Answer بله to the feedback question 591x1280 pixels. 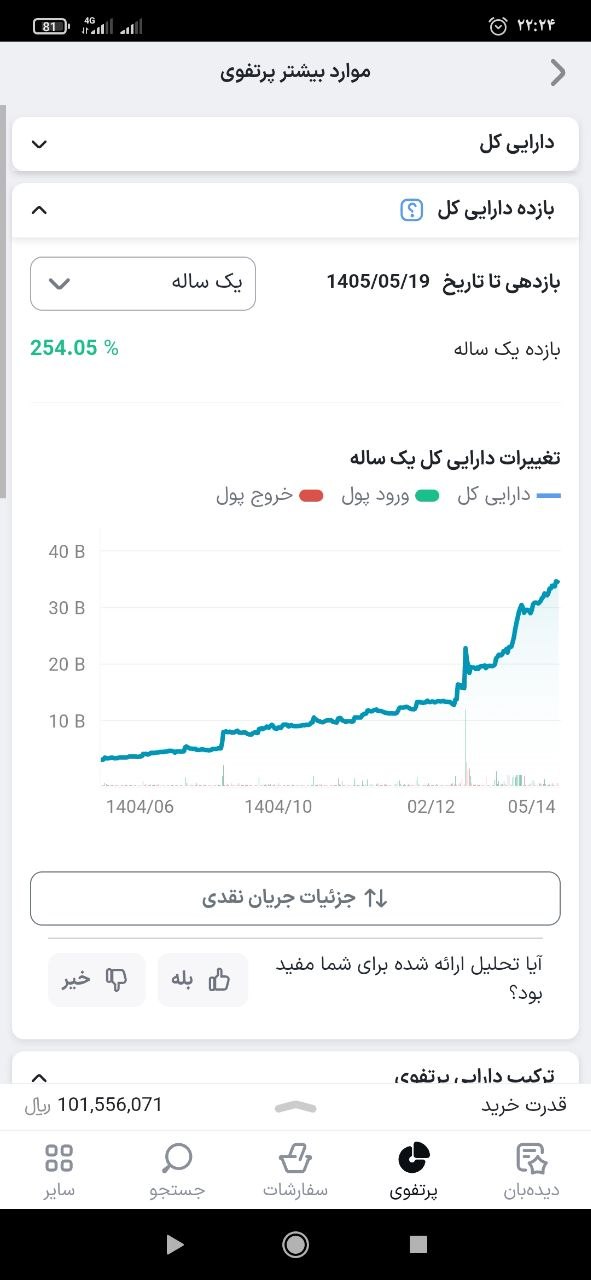coord(203,980)
